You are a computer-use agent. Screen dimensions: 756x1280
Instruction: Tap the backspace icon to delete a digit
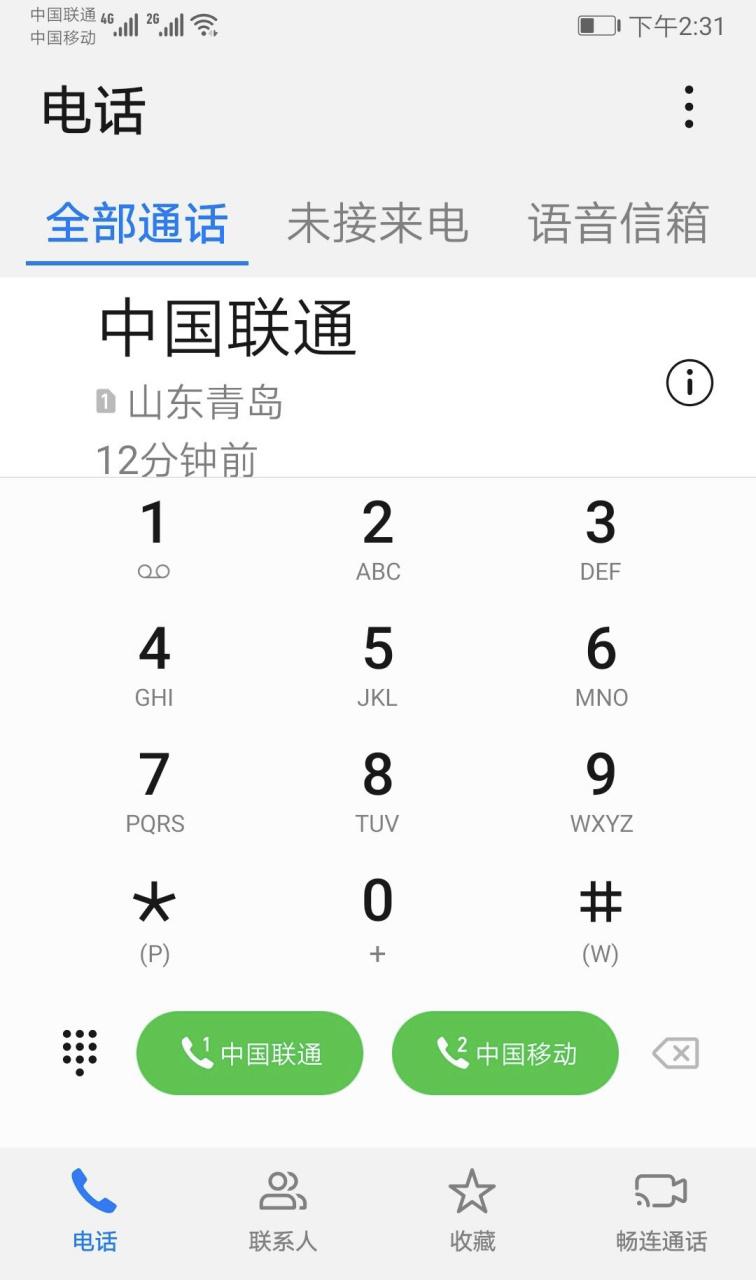[x=675, y=1052]
